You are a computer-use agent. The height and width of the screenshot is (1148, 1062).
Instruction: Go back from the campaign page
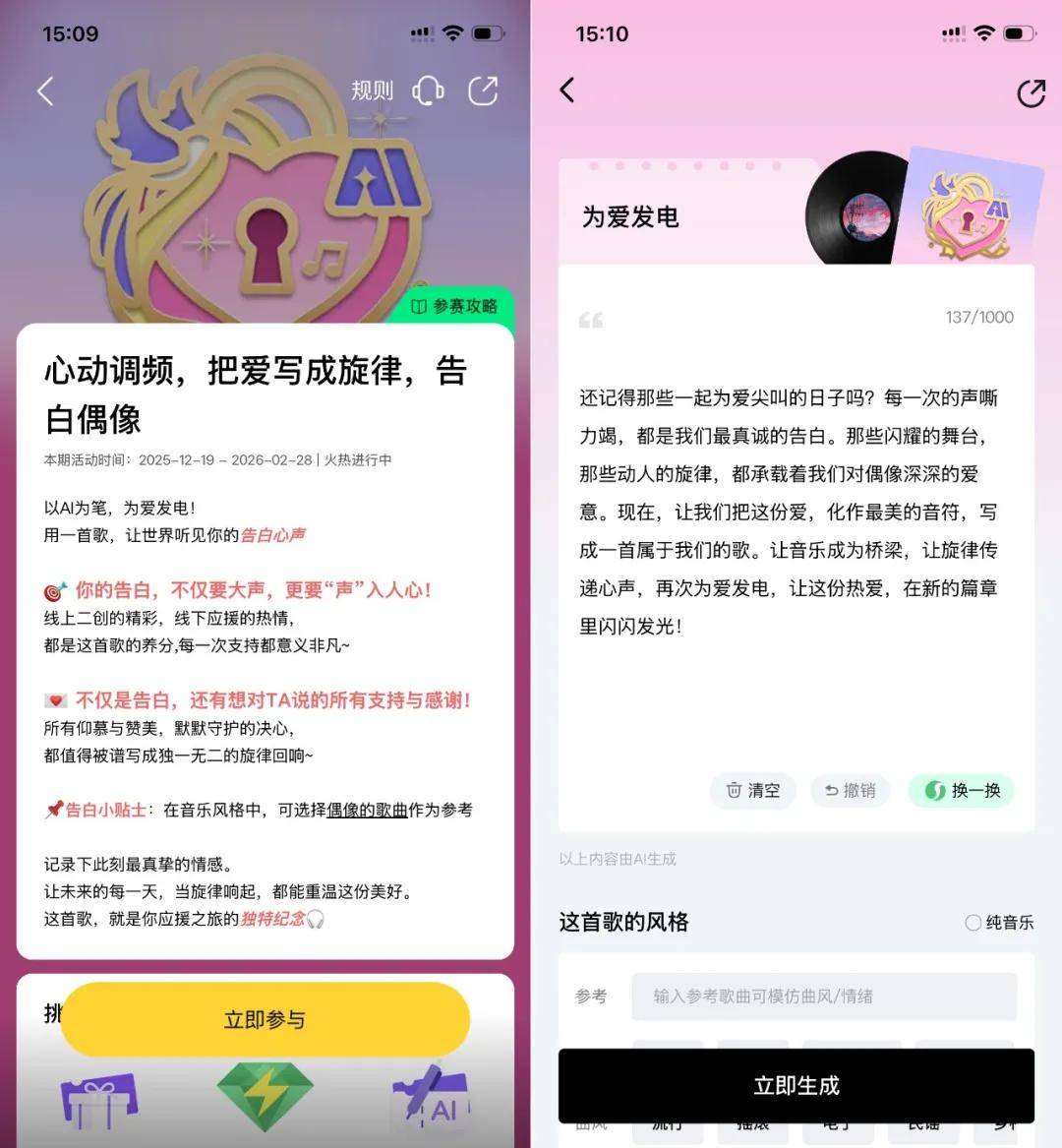[x=45, y=91]
